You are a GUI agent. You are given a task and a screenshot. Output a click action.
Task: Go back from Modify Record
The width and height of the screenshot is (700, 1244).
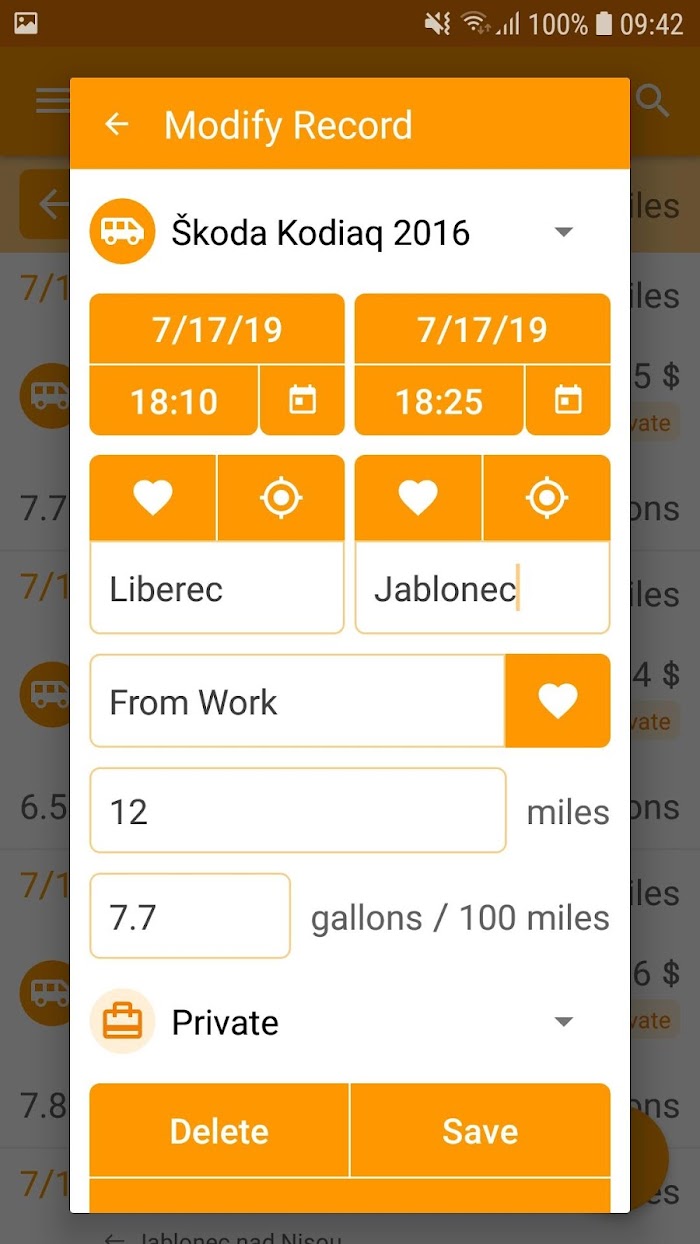[x=118, y=125]
